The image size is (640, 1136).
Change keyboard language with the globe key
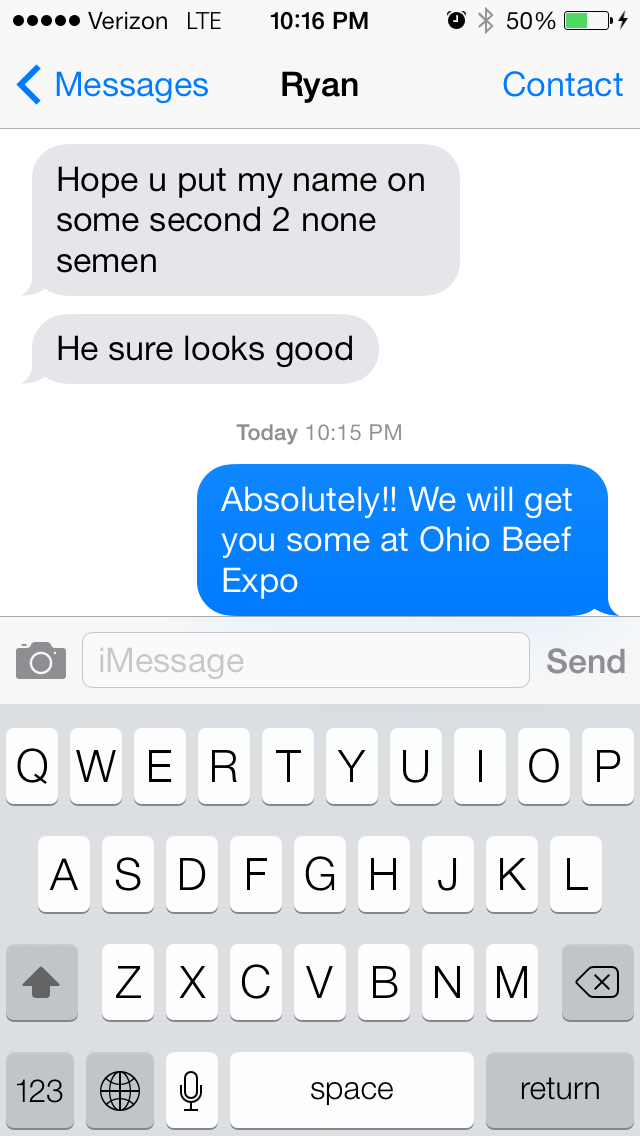[120, 1089]
